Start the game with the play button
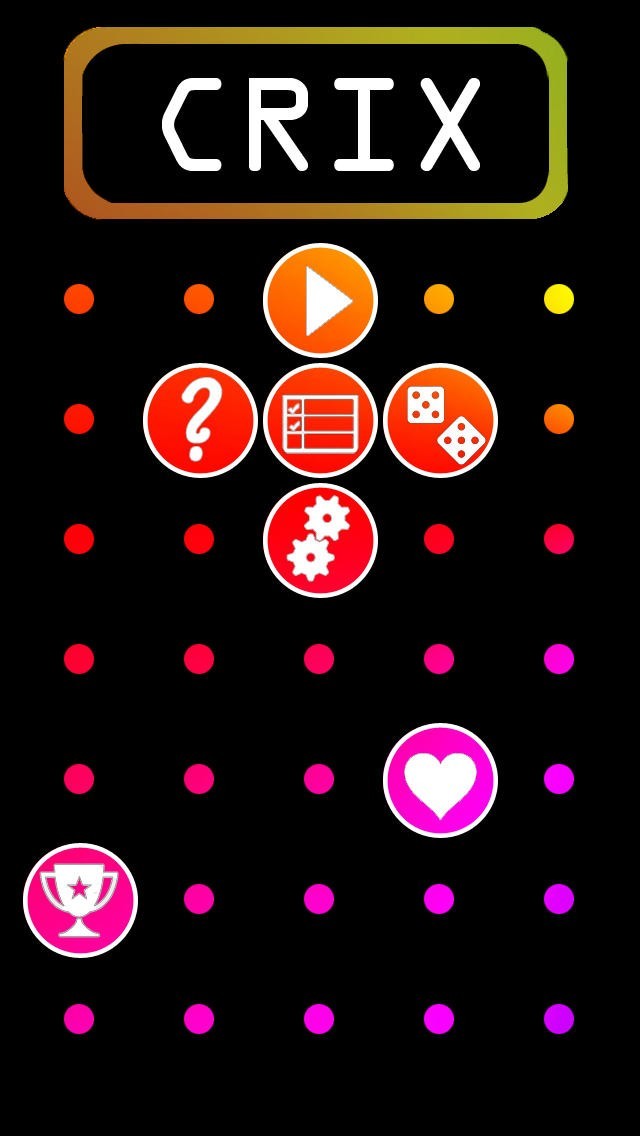This screenshot has width=640, height=1136. [320, 300]
